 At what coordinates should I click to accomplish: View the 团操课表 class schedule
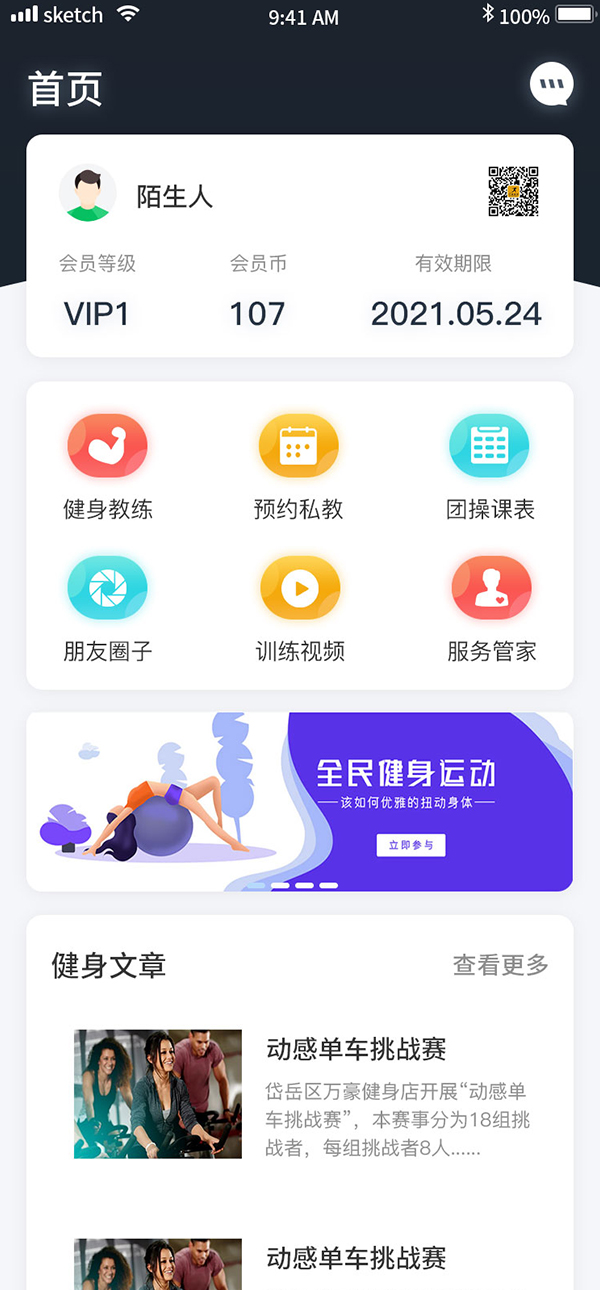[490, 446]
